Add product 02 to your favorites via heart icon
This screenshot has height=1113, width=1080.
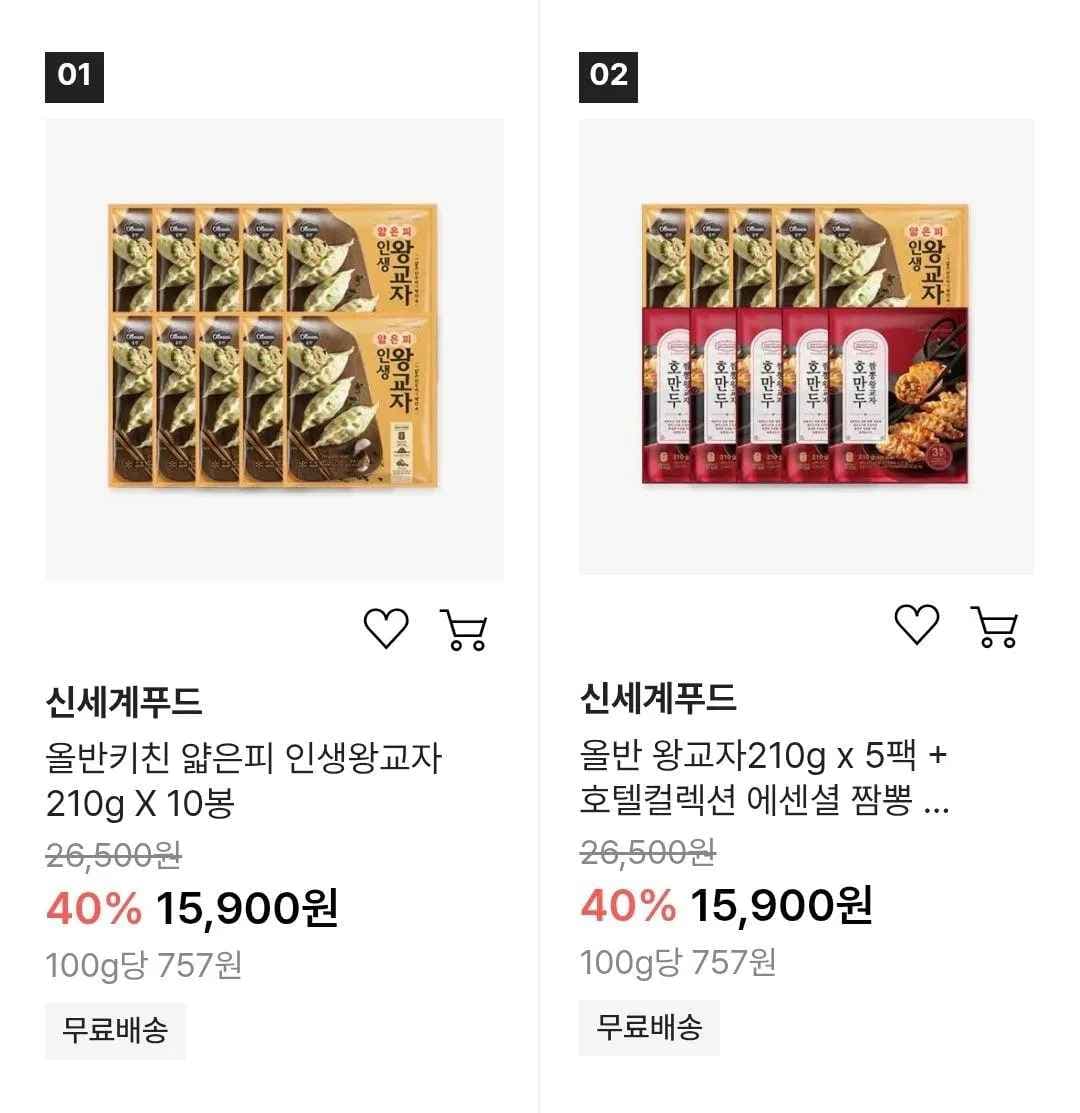(x=917, y=626)
